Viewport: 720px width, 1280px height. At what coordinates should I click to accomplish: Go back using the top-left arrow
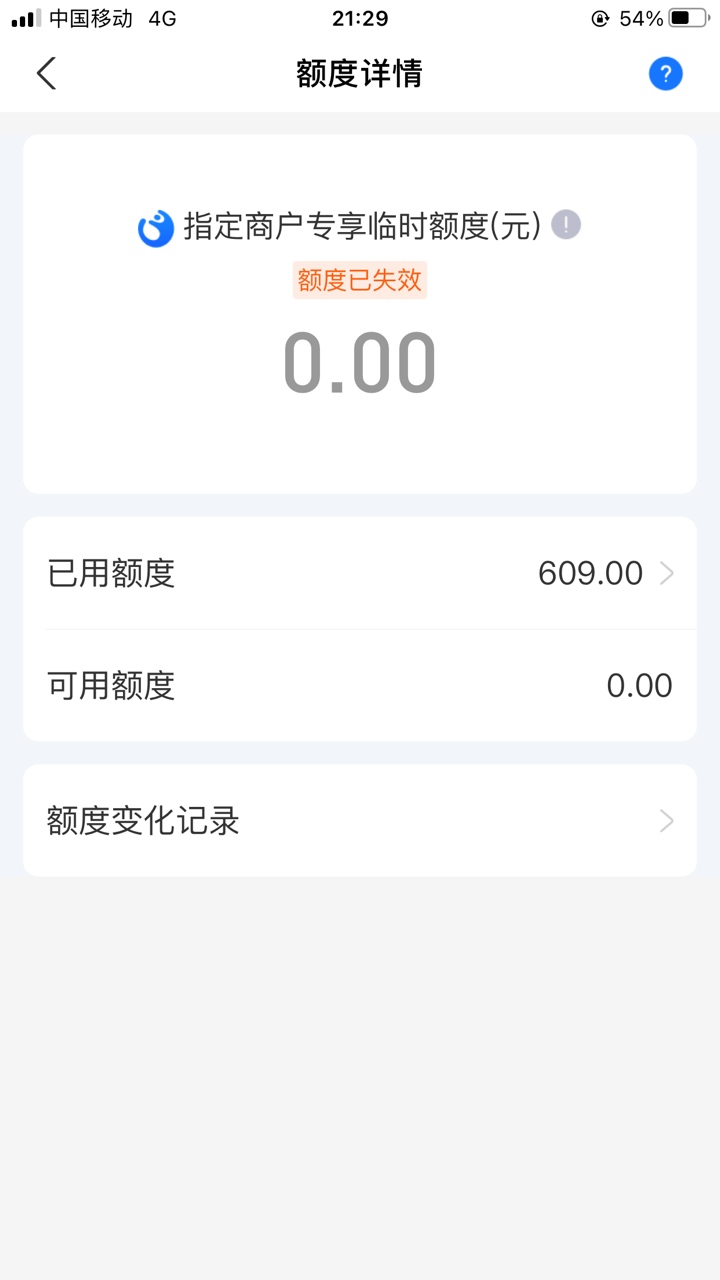(46, 74)
